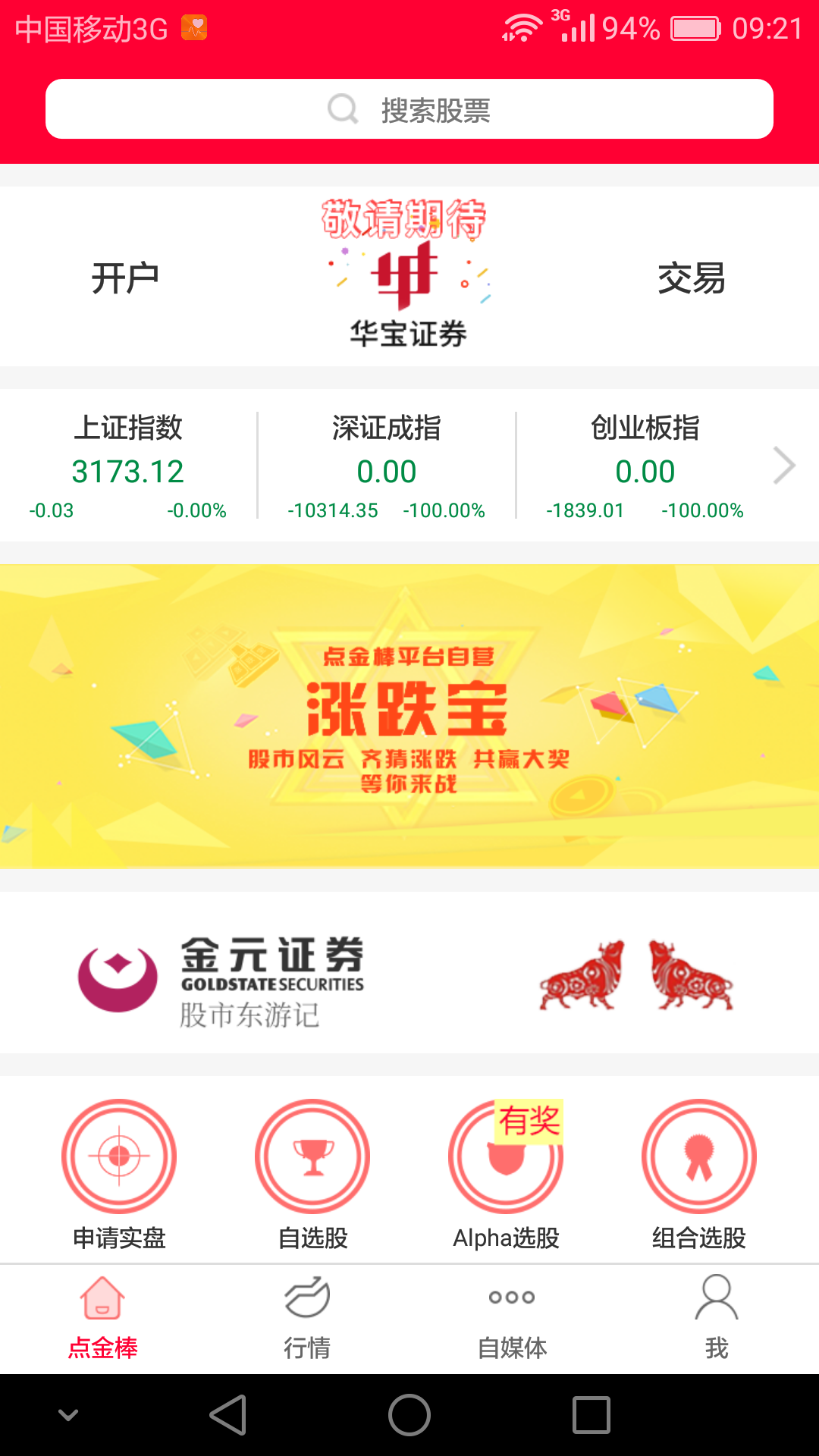Switch to the 自媒体 tab
This screenshot has width=819, height=1456.
[512, 1319]
